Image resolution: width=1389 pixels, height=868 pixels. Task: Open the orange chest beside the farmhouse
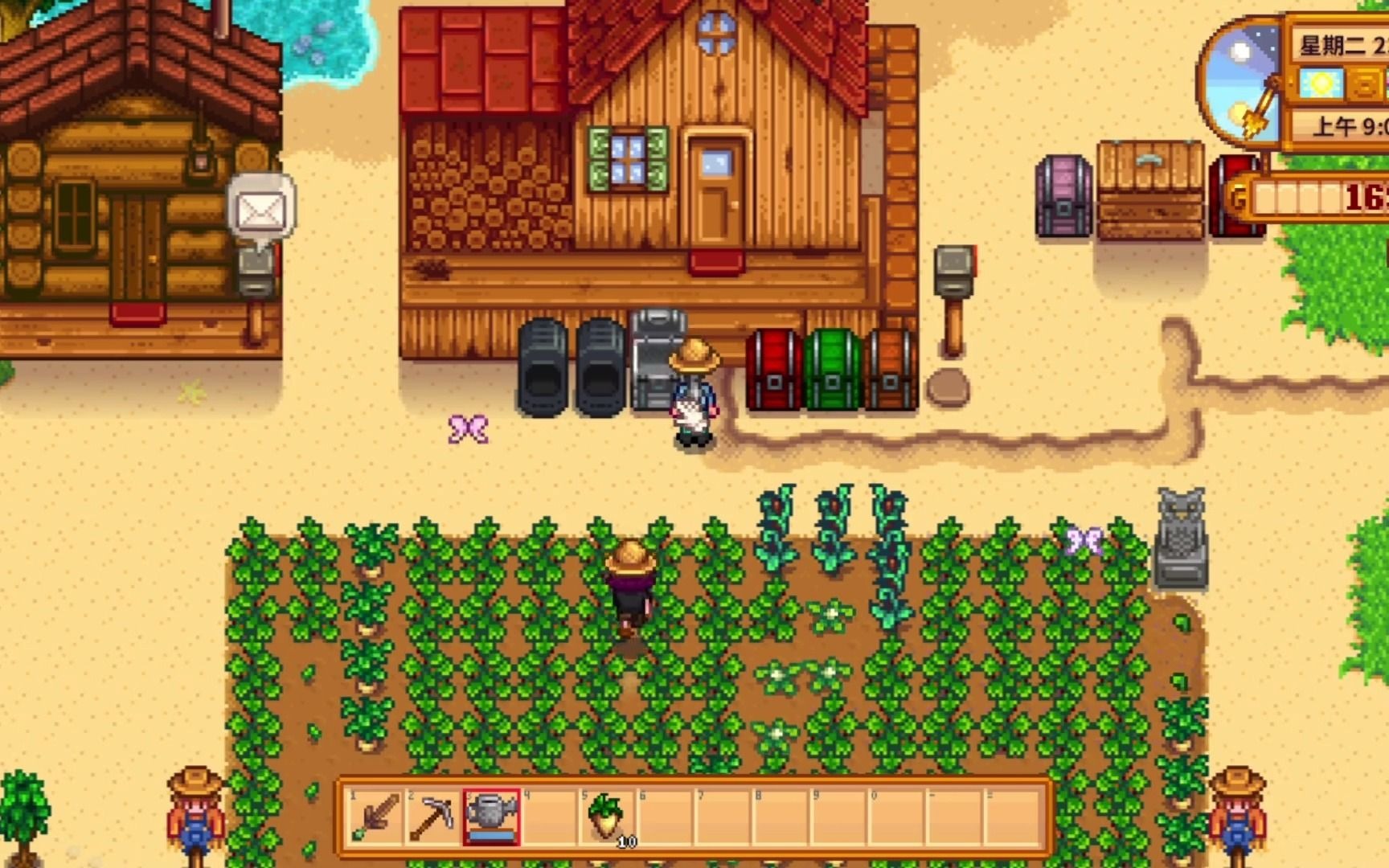[891, 371]
